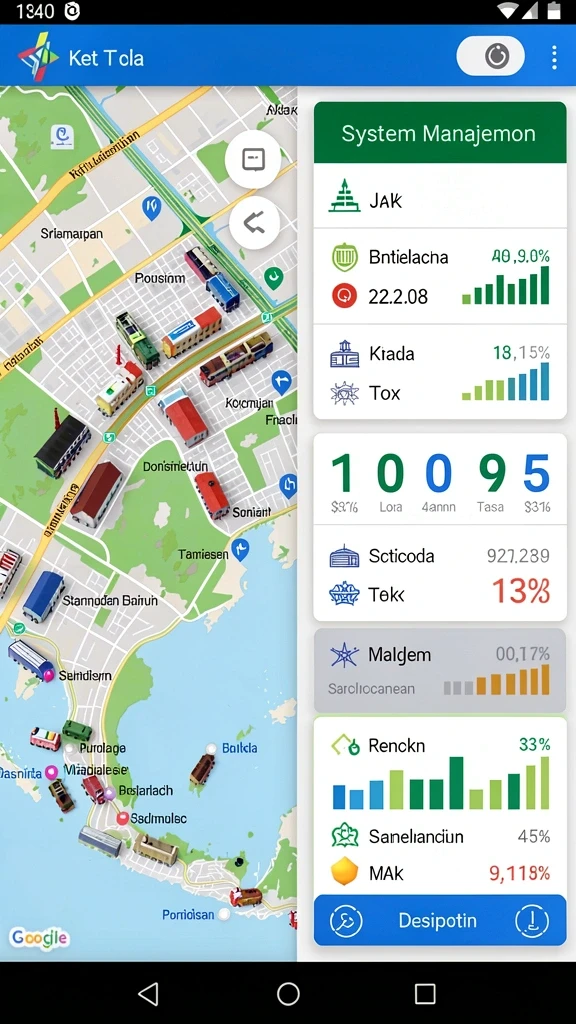This screenshot has width=576, height=1024.
Task: Tap the Tamiesen map pin
Action: pyautogui.click(x=240, y=551)
